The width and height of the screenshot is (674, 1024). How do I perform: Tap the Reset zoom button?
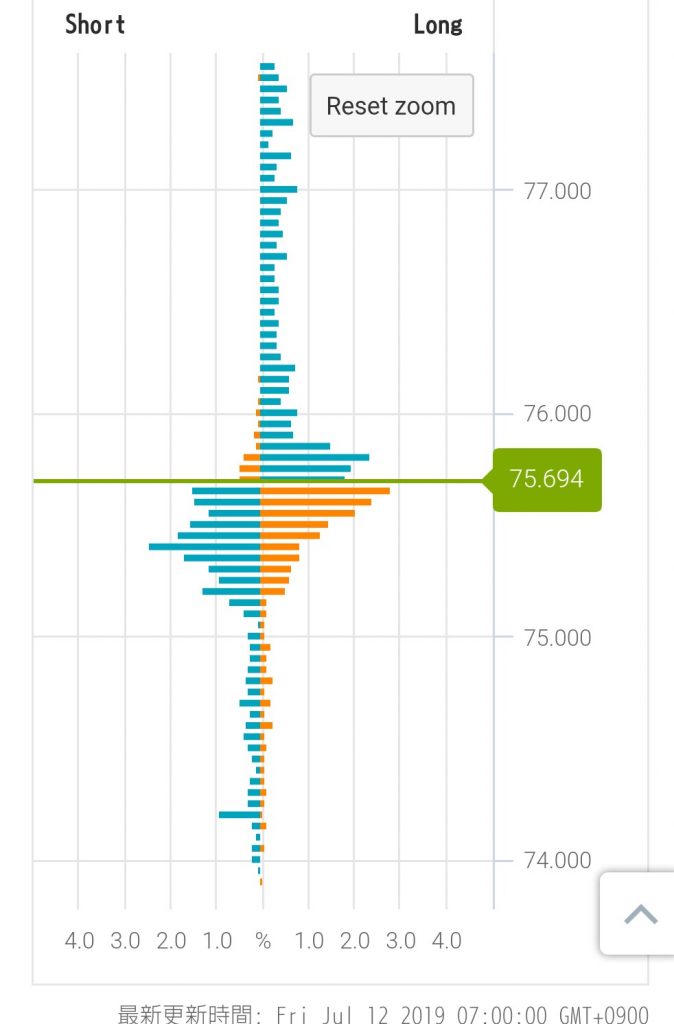(391, 106)
